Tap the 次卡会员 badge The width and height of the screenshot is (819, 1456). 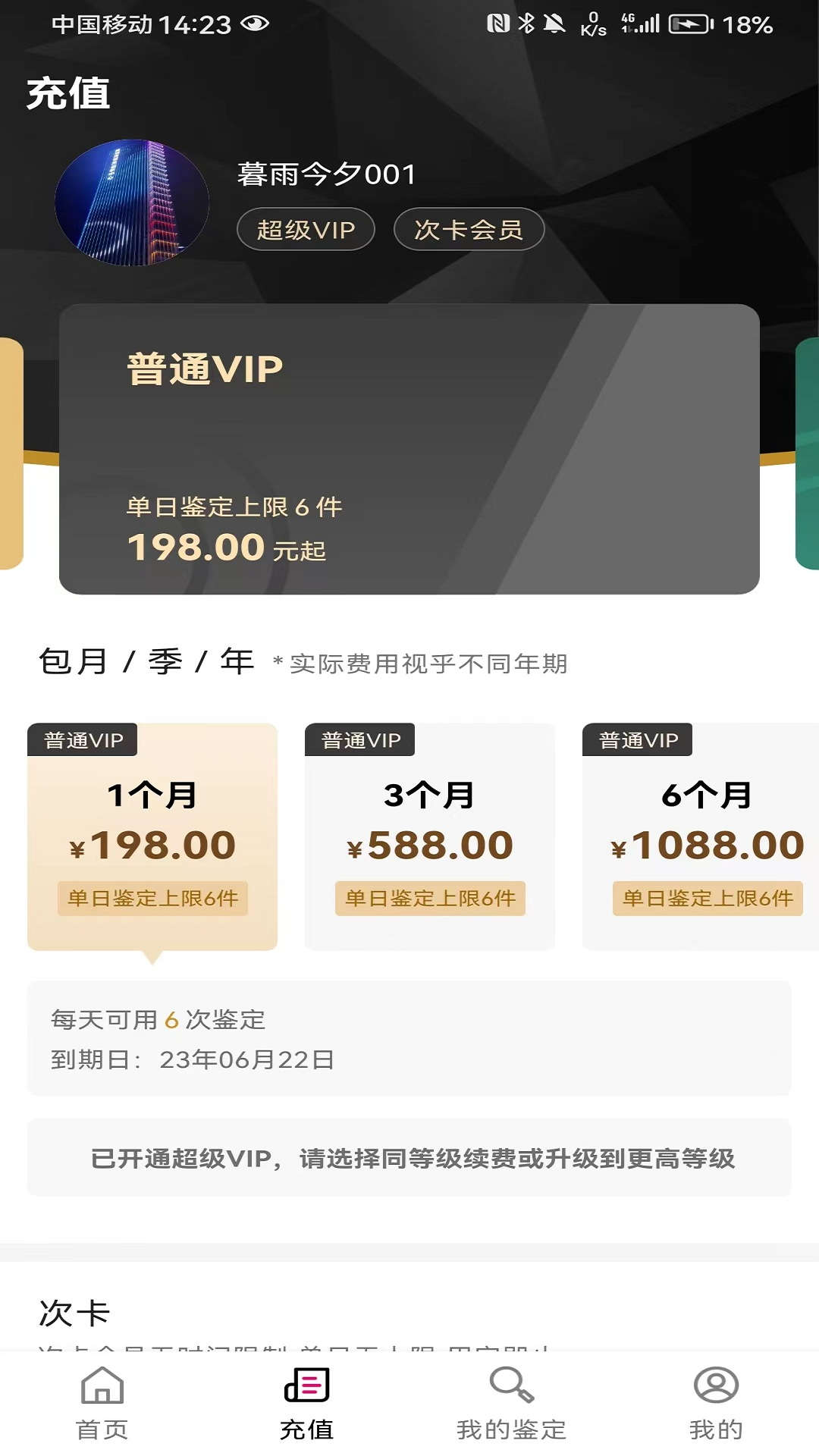(x=469, y=229)
